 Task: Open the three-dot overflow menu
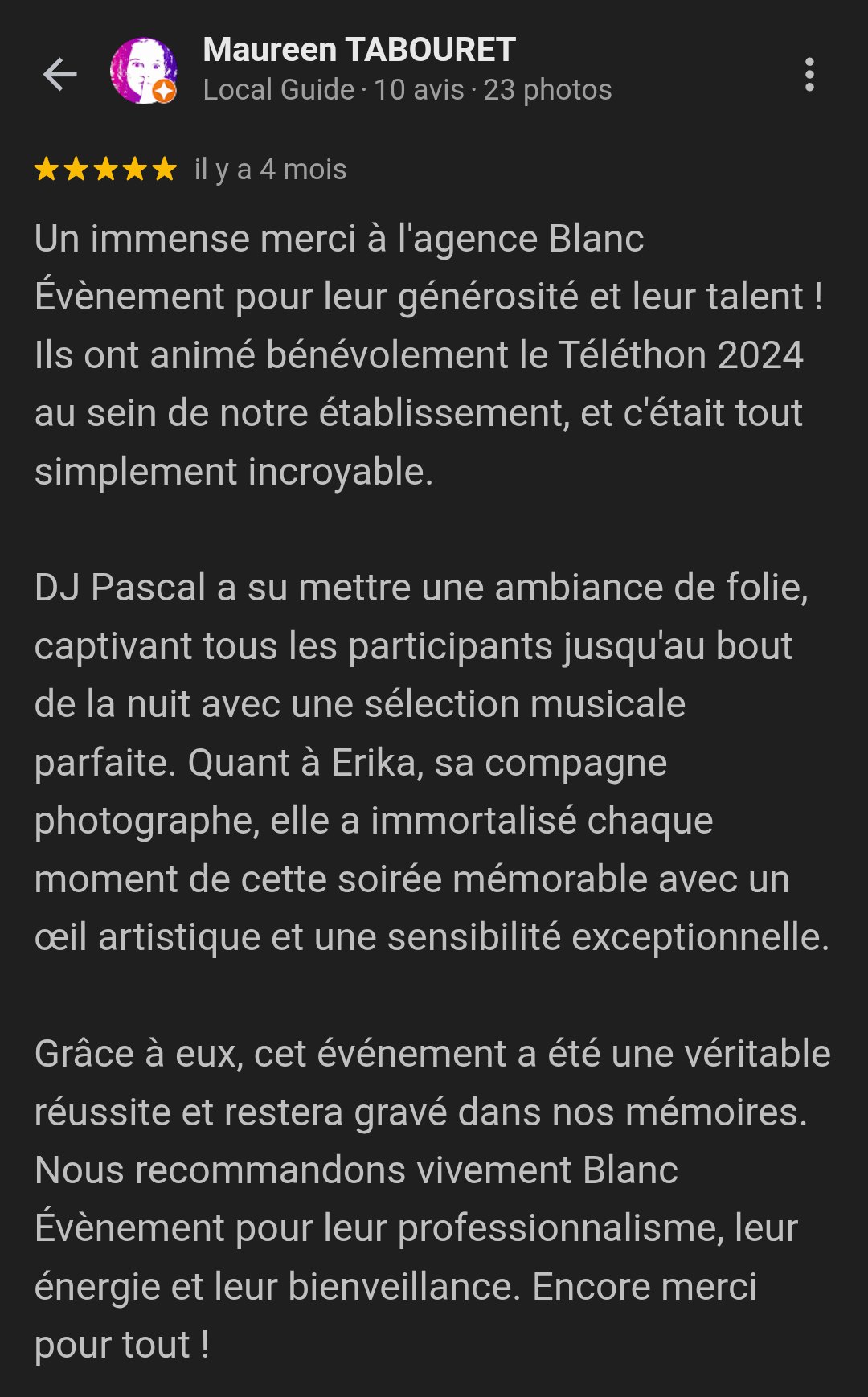[x=809, y=75]
